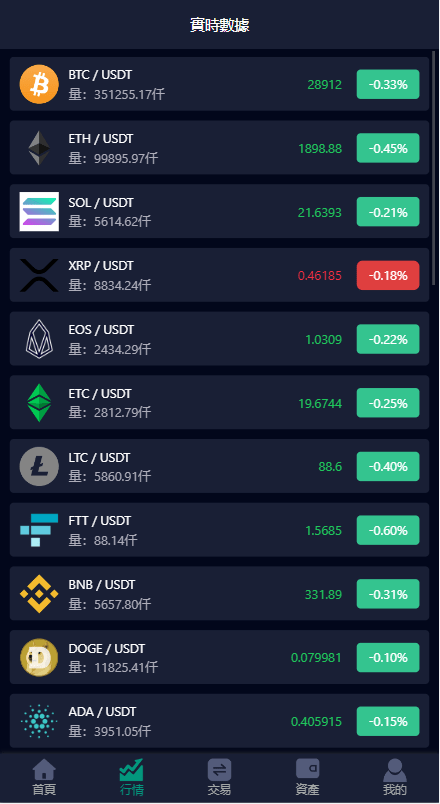Open LTC / USDT market data
The image size is (440, 804).
[x=219, y=466]
